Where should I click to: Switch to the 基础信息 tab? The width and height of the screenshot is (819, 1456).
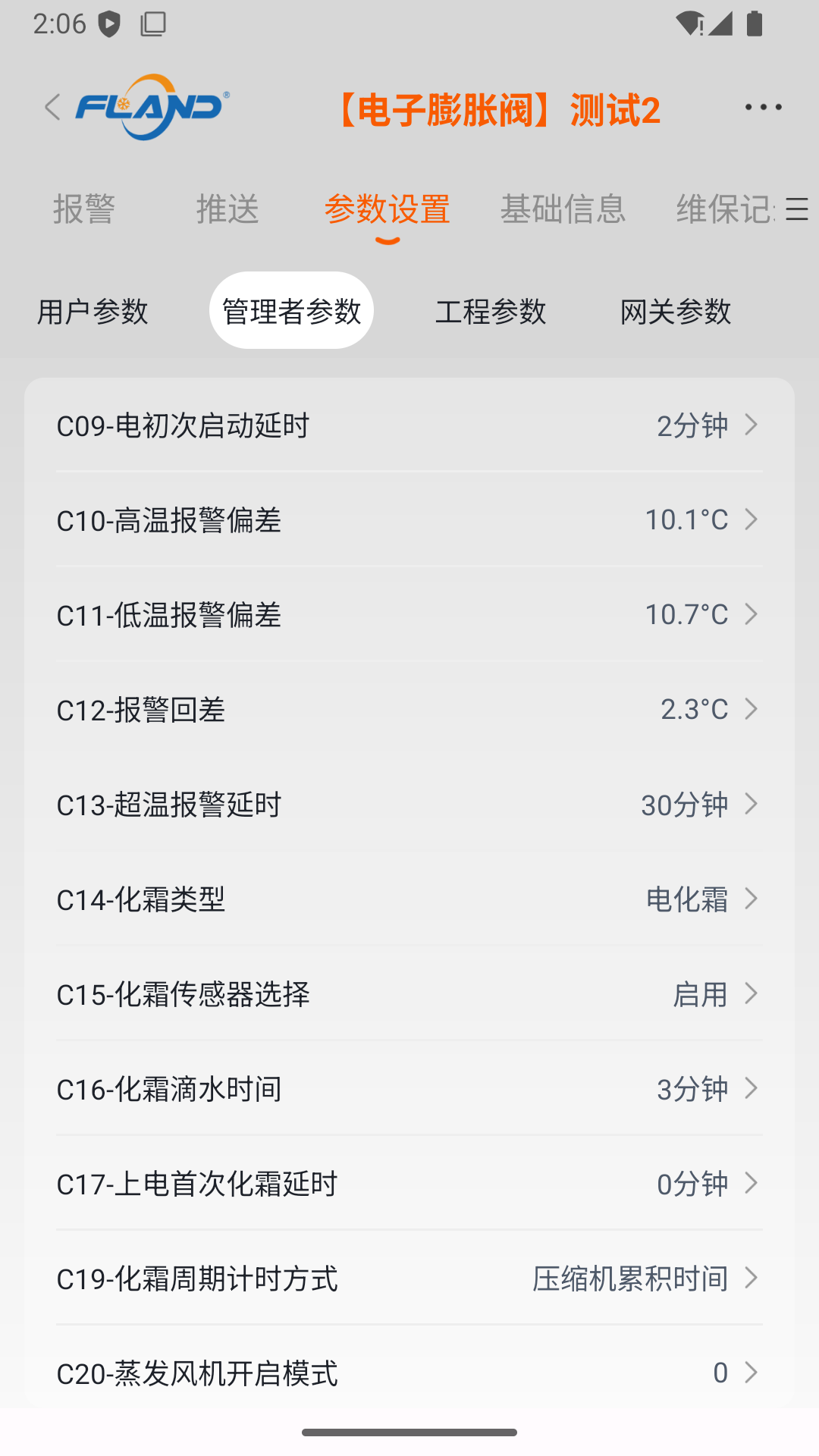(x=564, y=210)
